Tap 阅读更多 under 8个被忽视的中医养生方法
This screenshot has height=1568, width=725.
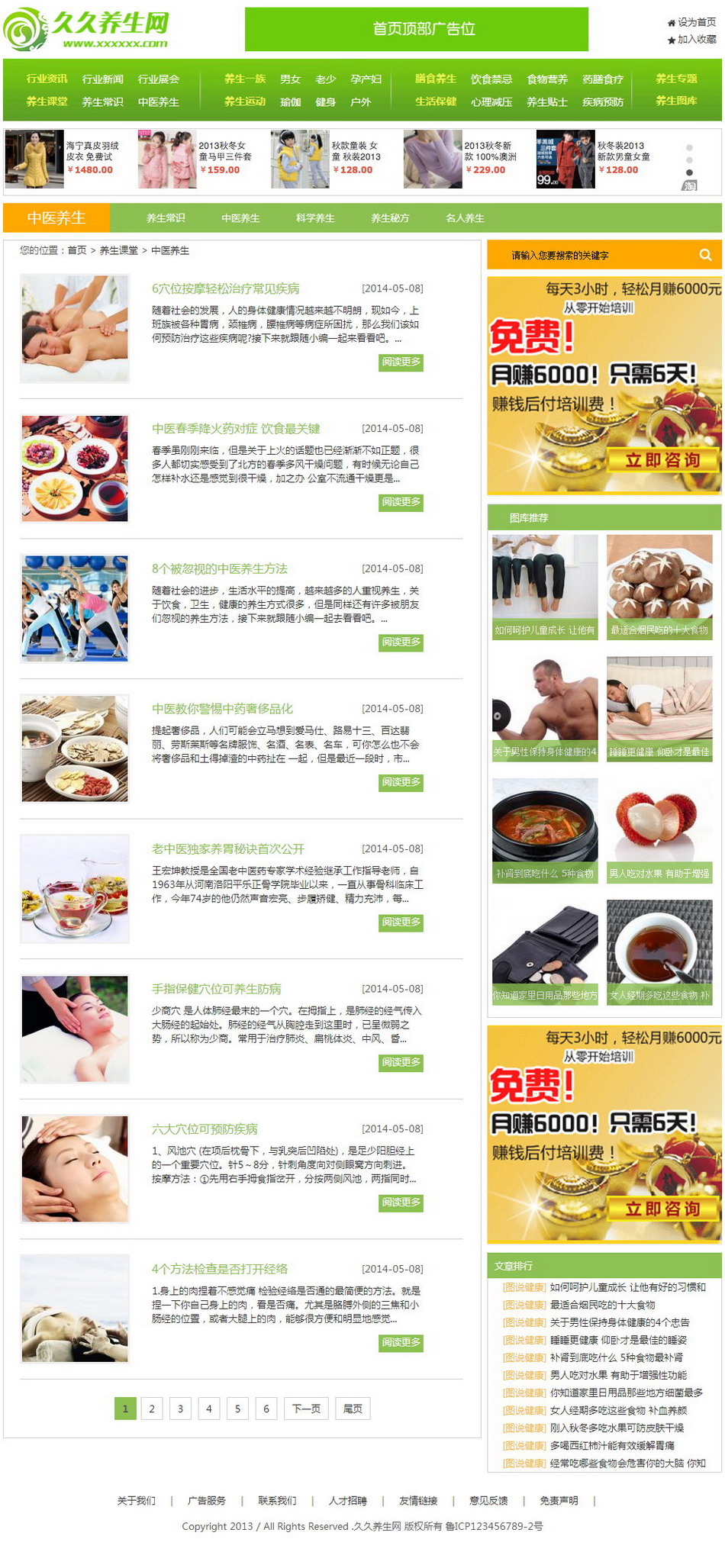coord(401,642)
